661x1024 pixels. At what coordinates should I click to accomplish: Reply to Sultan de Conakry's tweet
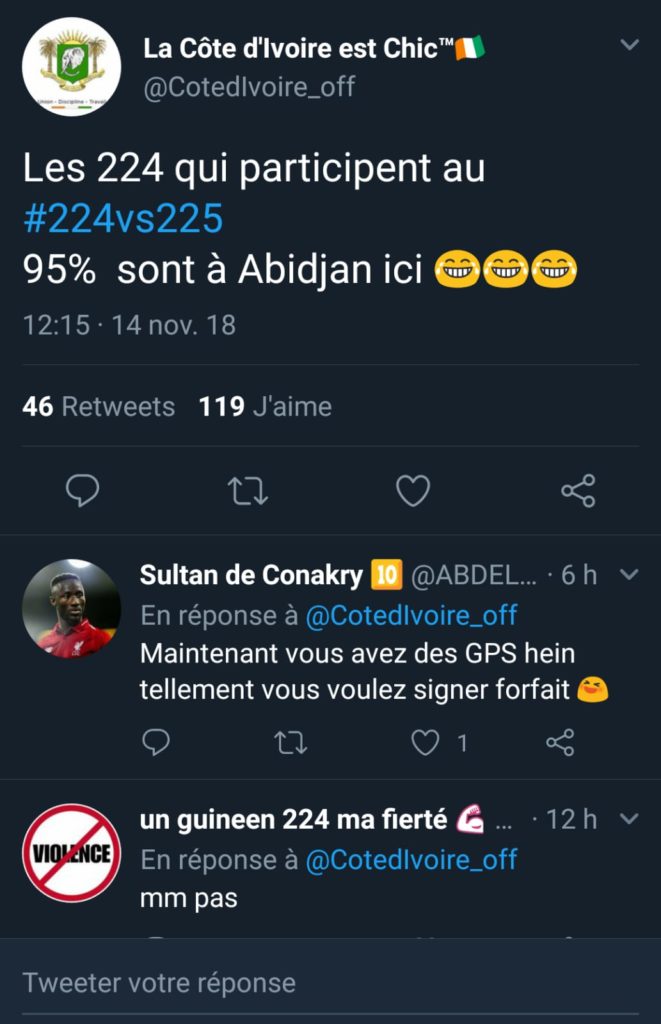point(155,742)
